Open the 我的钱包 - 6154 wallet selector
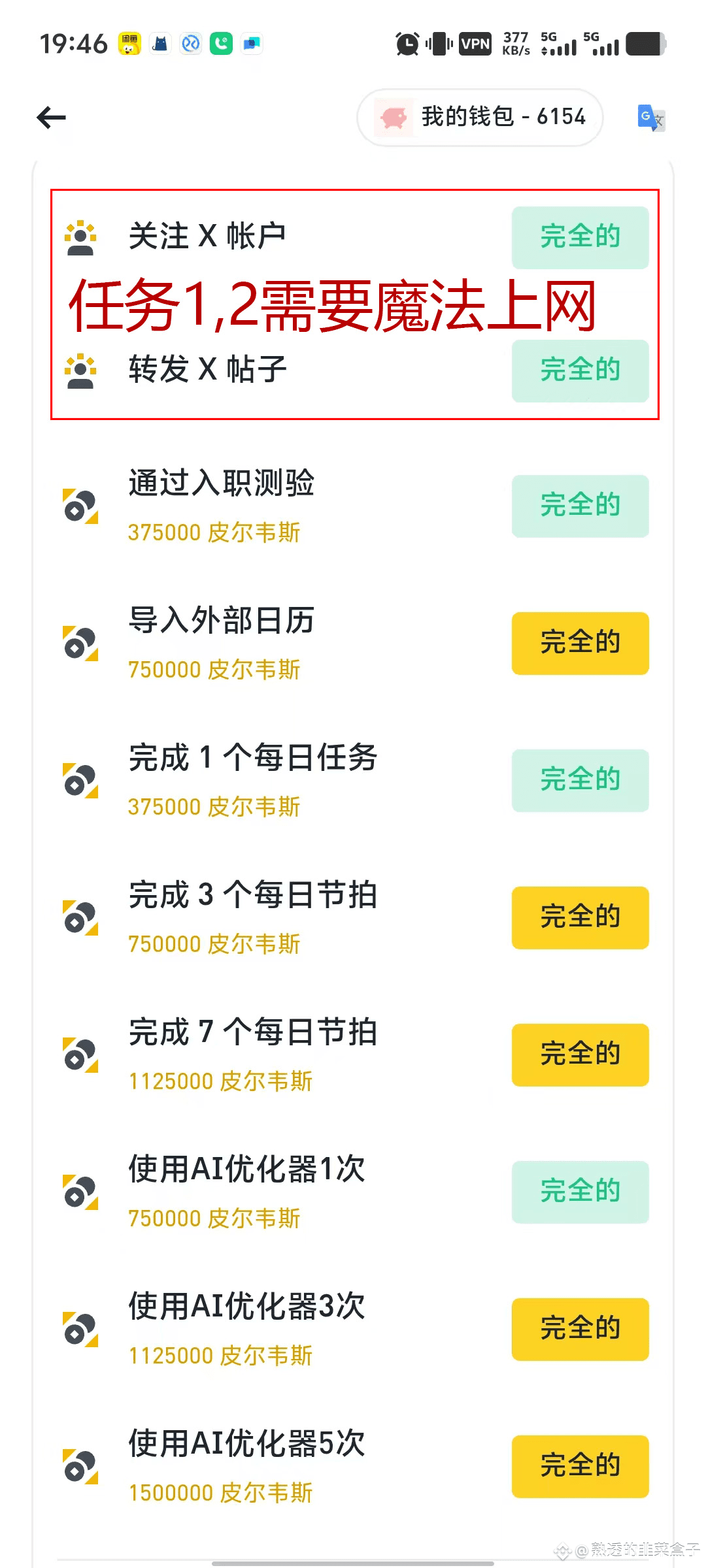The width and height of the screenshot is (706, 1568). point(480,118)
